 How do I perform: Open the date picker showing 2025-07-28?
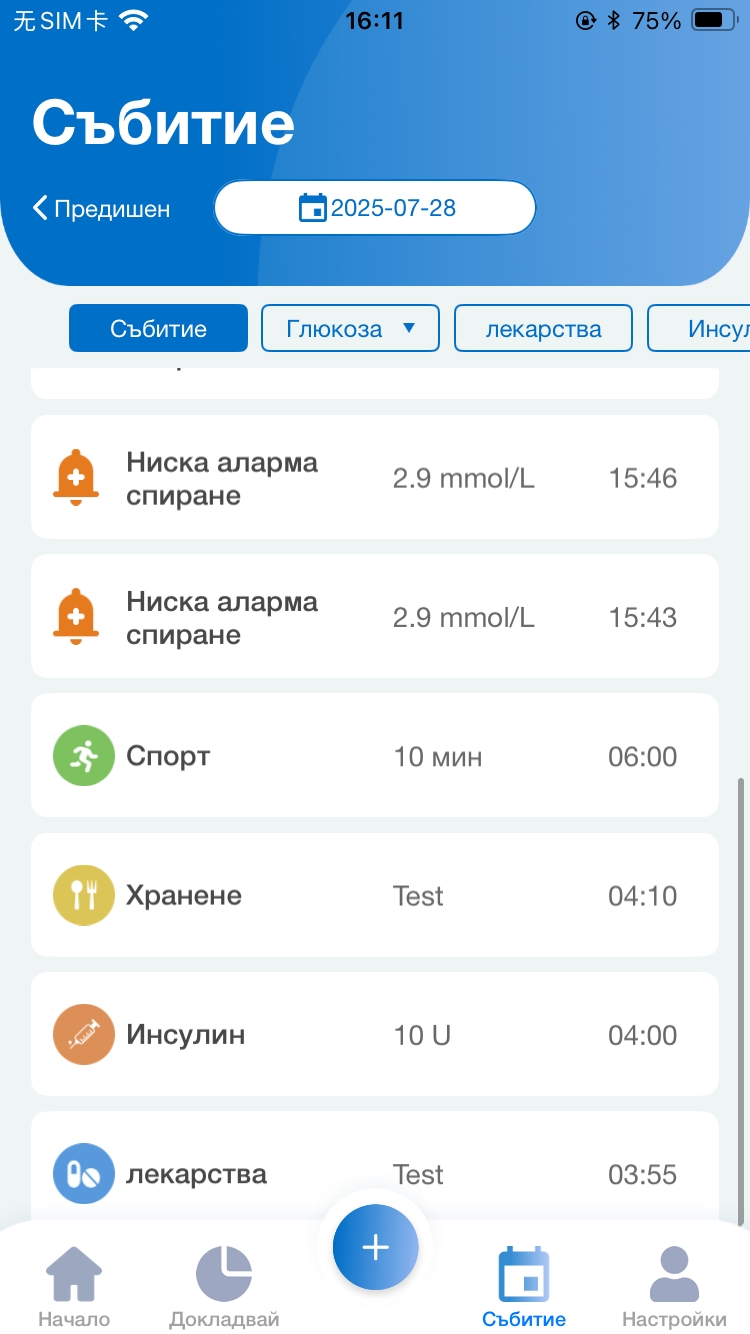coord(375,208)
